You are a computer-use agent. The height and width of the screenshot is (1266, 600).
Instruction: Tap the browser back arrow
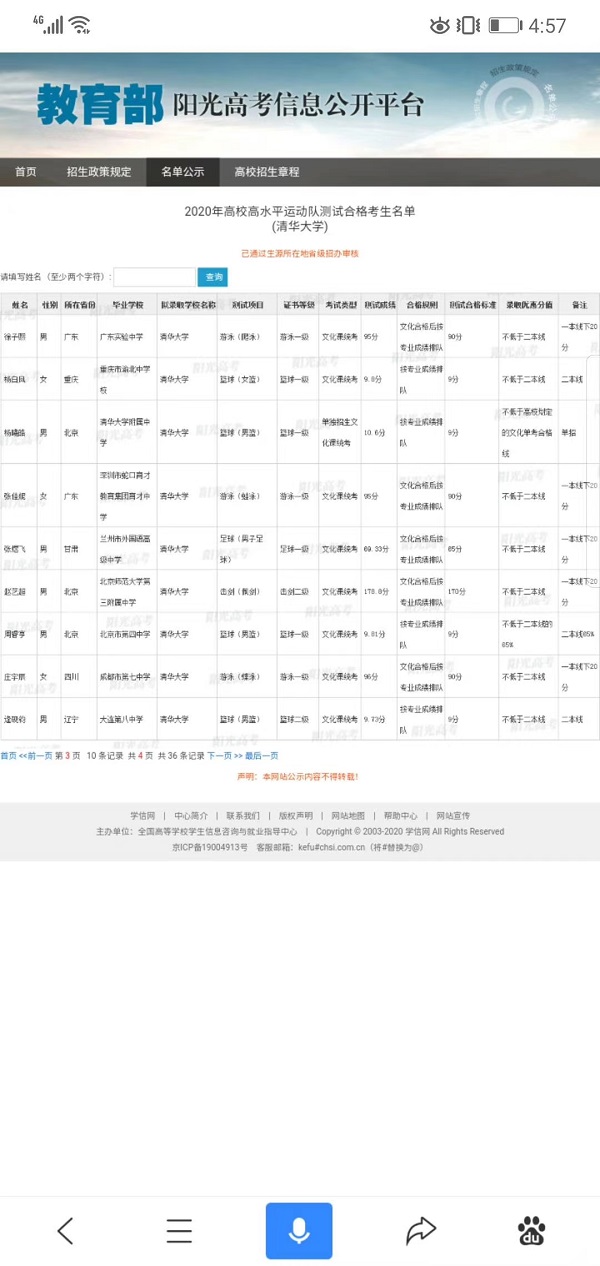(x=66, y=1231)
